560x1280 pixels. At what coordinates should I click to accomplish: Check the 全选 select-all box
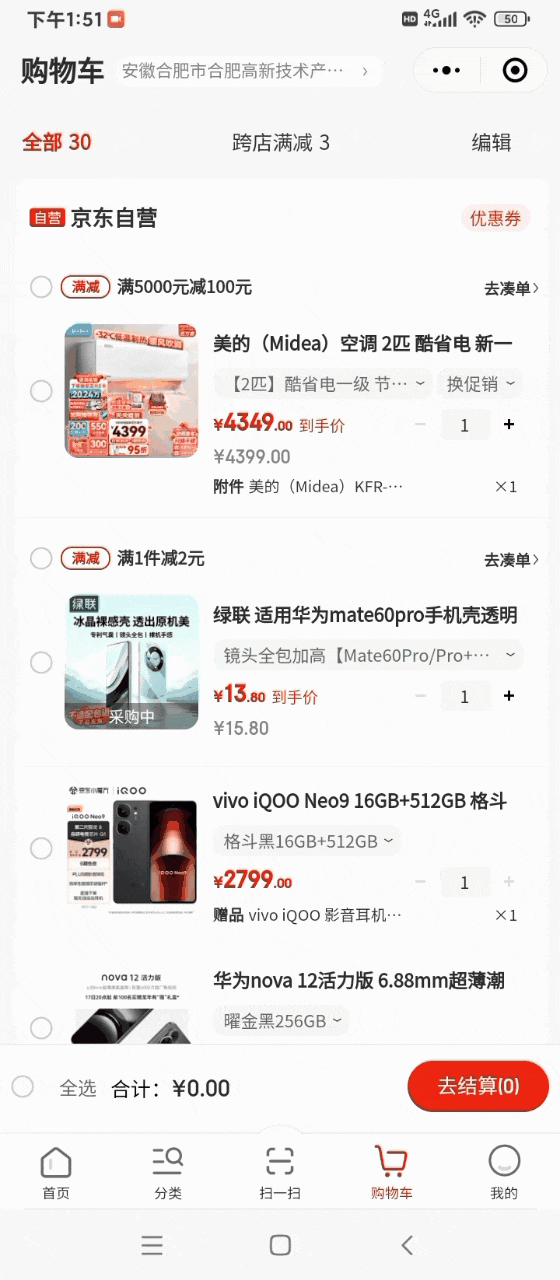point(23,1087)
